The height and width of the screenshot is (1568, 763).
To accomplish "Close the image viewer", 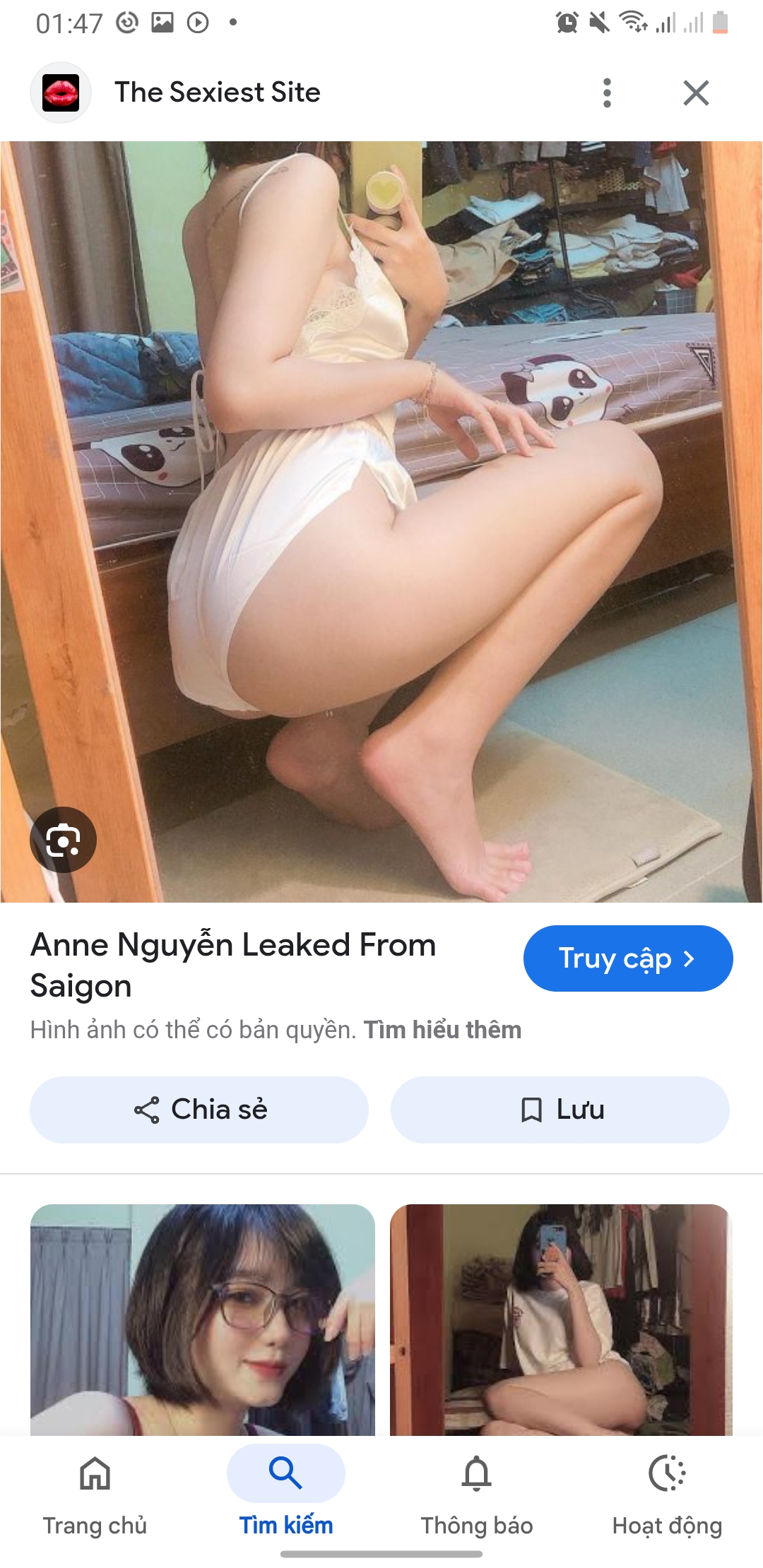I will 696,93.
